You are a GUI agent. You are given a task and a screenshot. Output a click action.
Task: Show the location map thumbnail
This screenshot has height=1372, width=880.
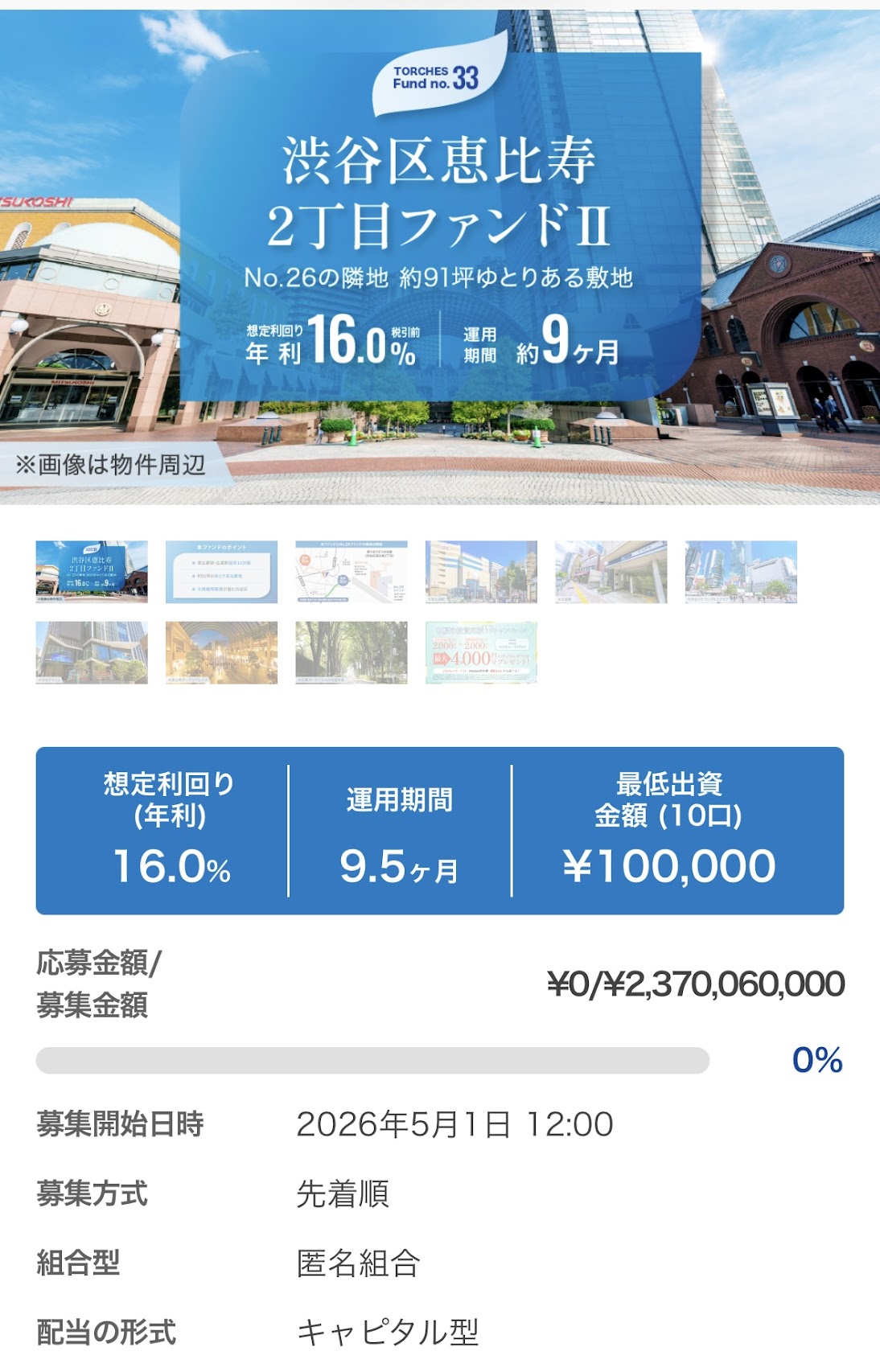pyautogui.click(x=352, y=572)
